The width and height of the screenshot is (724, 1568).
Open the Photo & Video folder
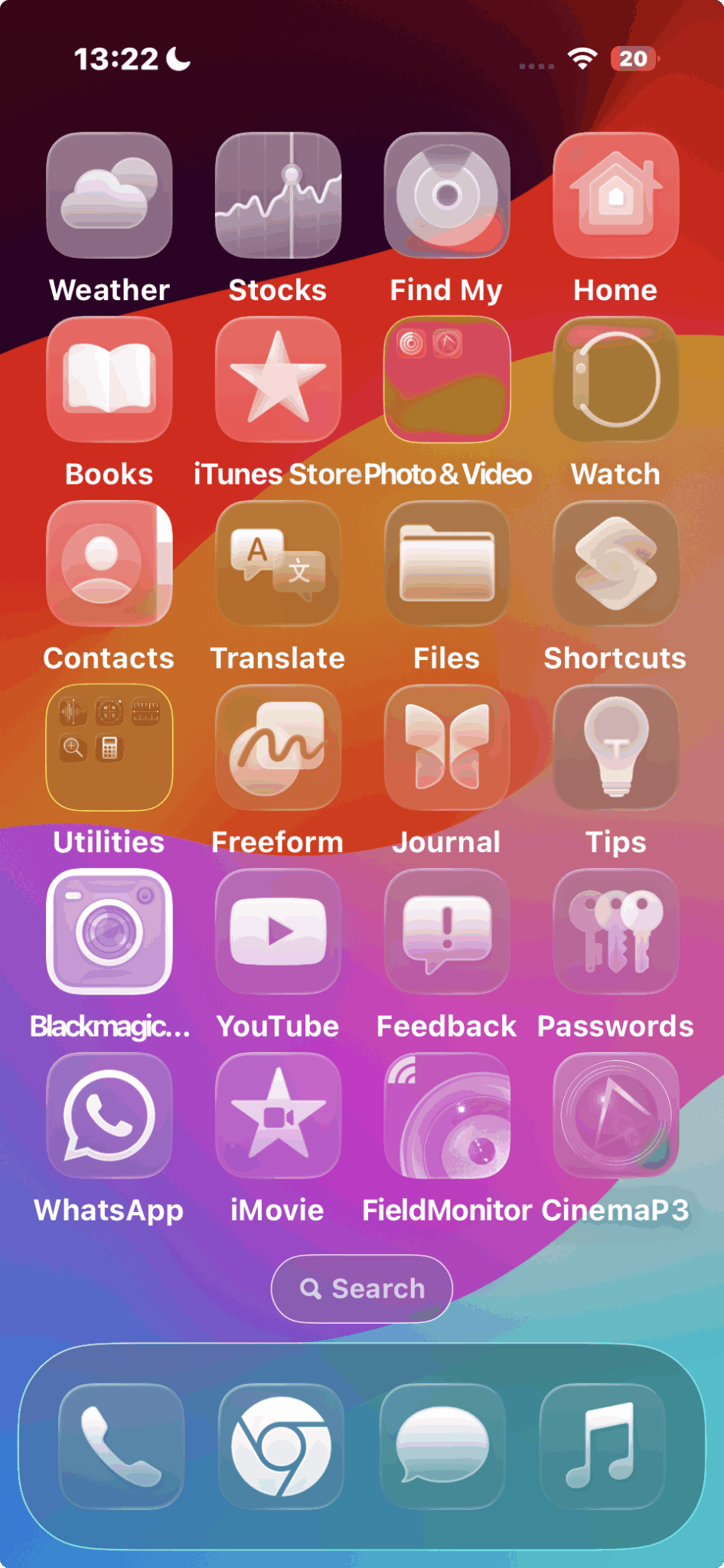(x=446, y=381)
